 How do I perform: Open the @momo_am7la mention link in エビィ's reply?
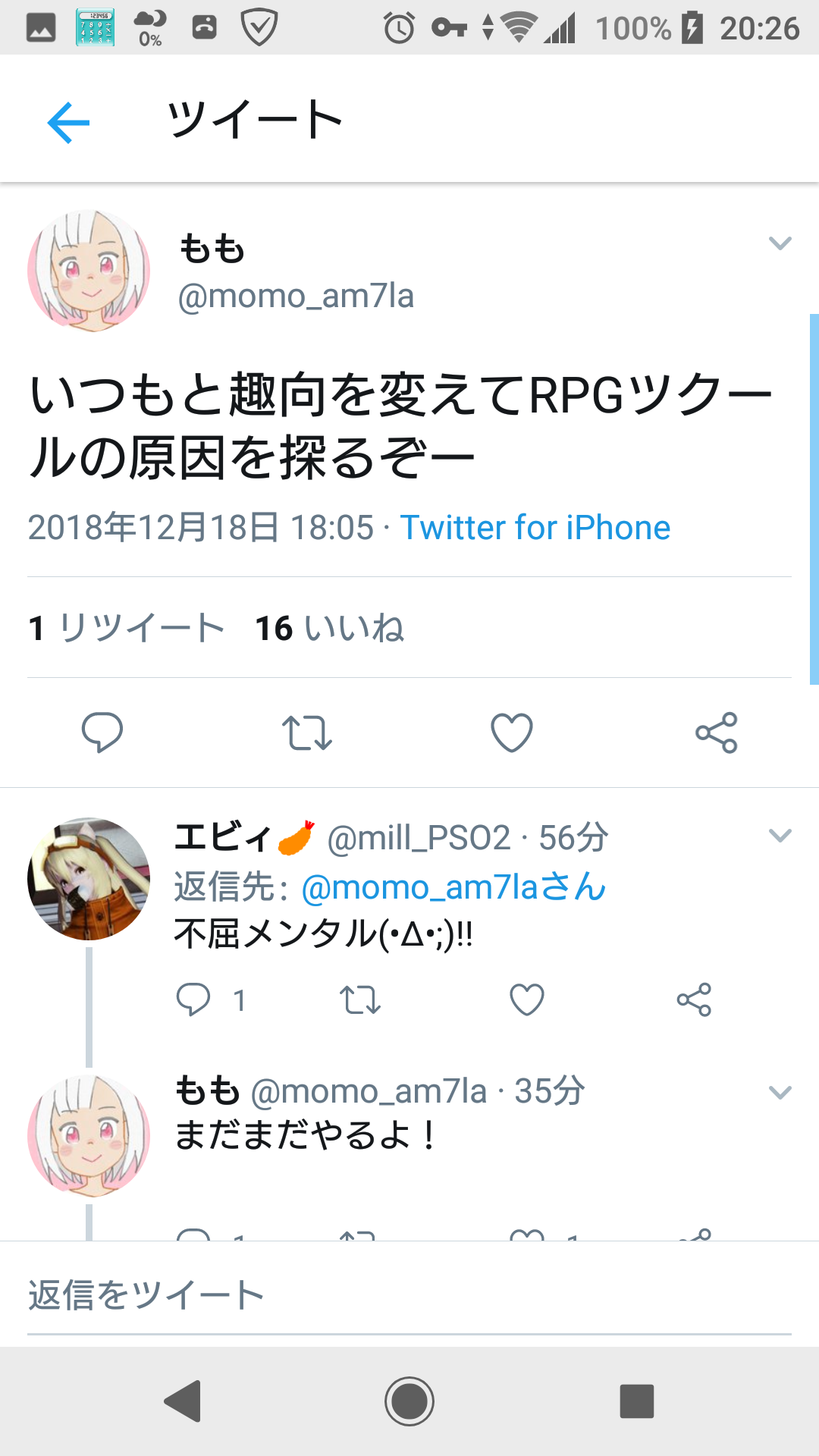pos(453,886)
